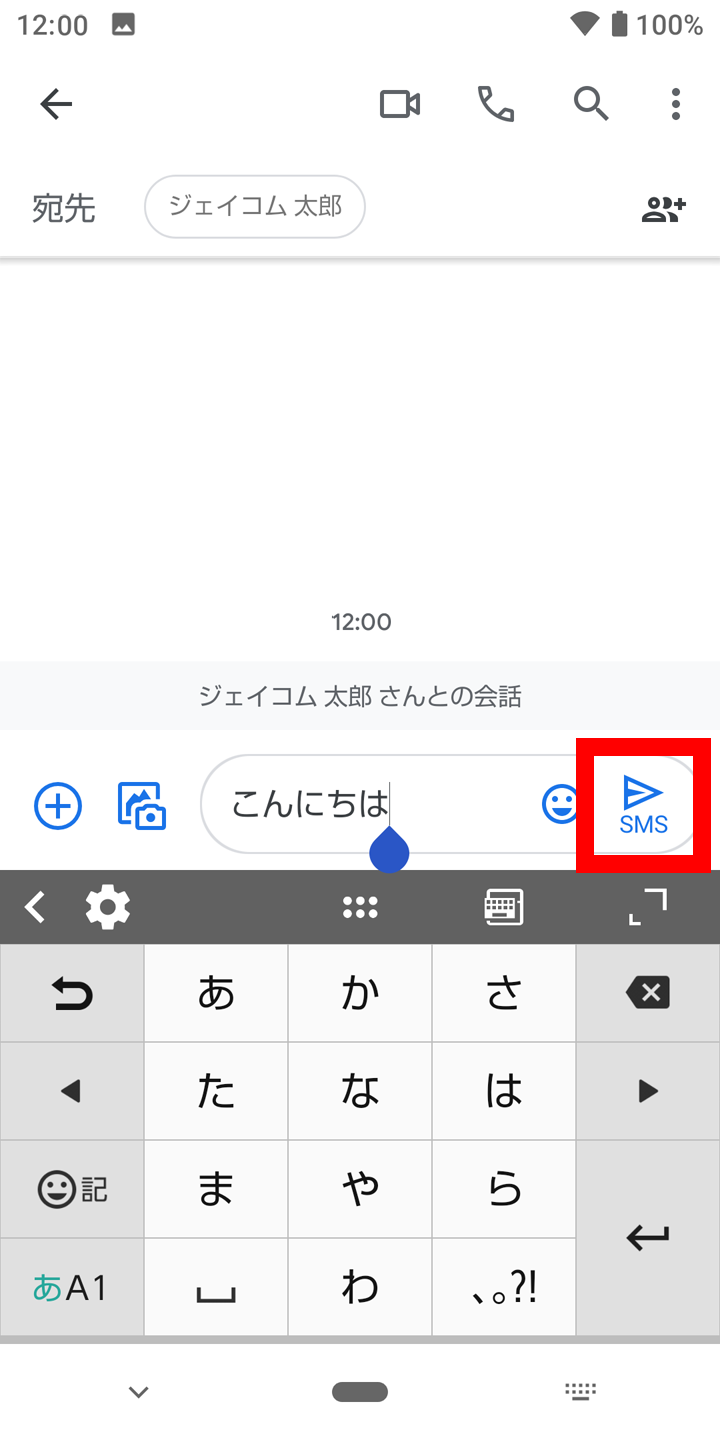Expand the keyboard with resize icon
This screenshot has height=1440, width=720.
tap(647, 907)
